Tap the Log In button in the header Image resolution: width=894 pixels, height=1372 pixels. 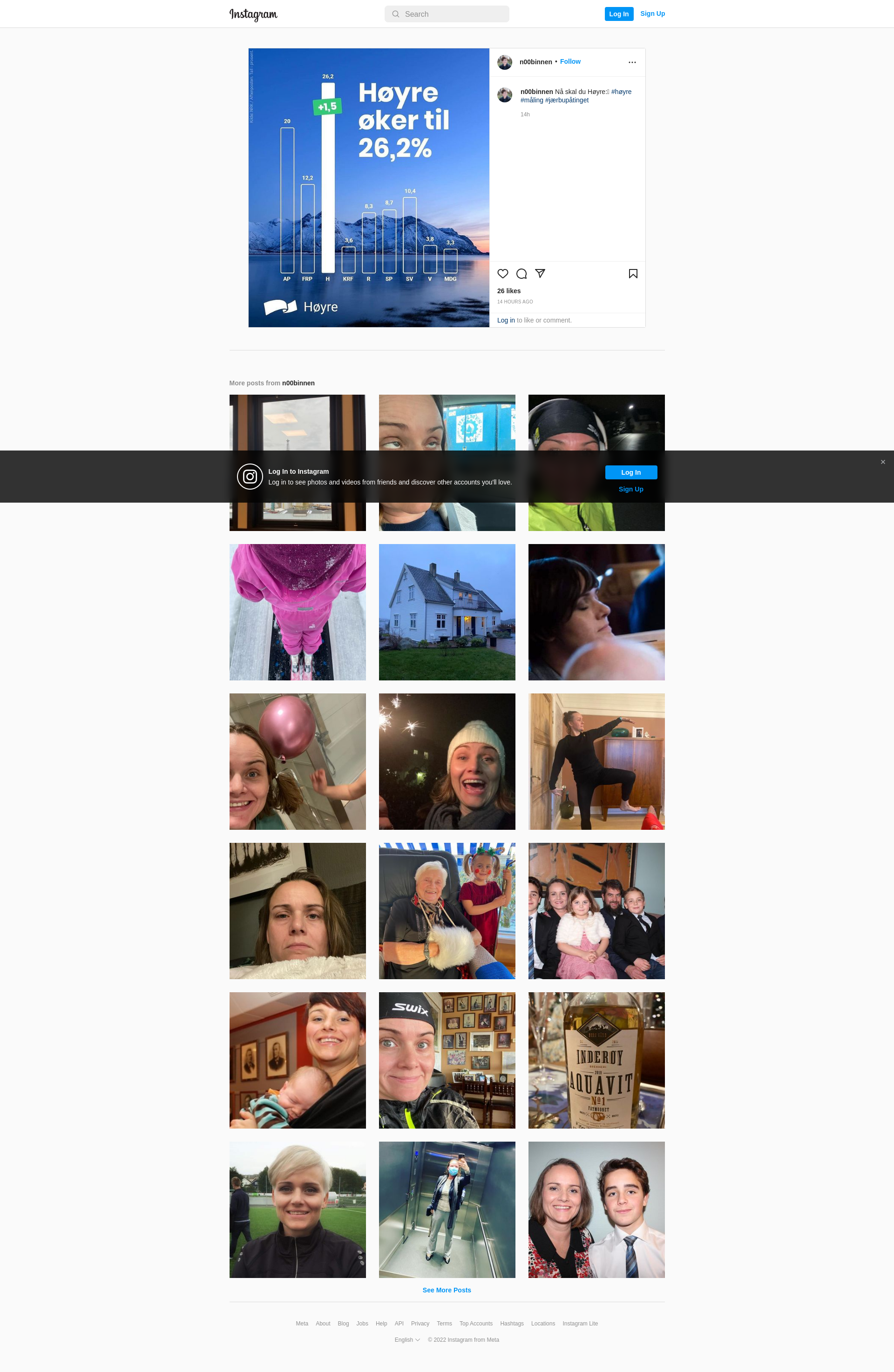click(x=618, y=14)
